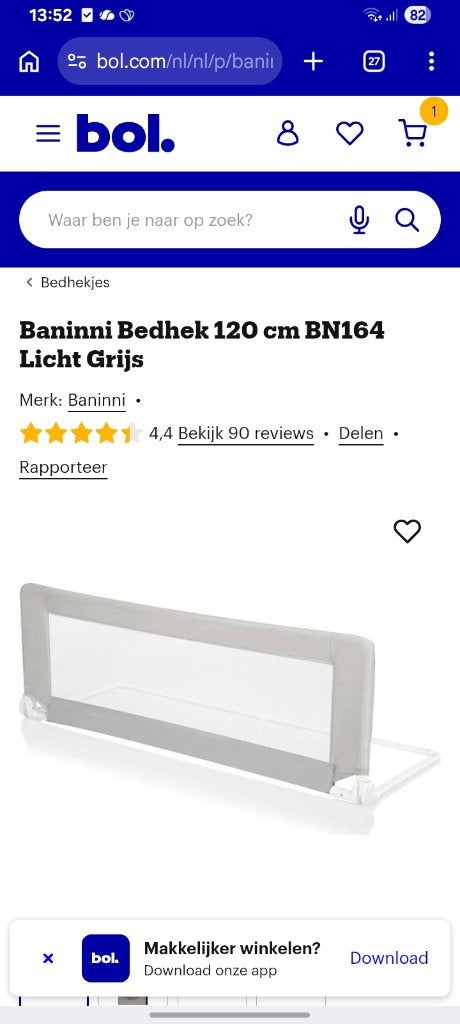The height and width of the screenshot is (1024, 460).
Task: Dismiss the app download banner
Action: click(x=48, y=958)
